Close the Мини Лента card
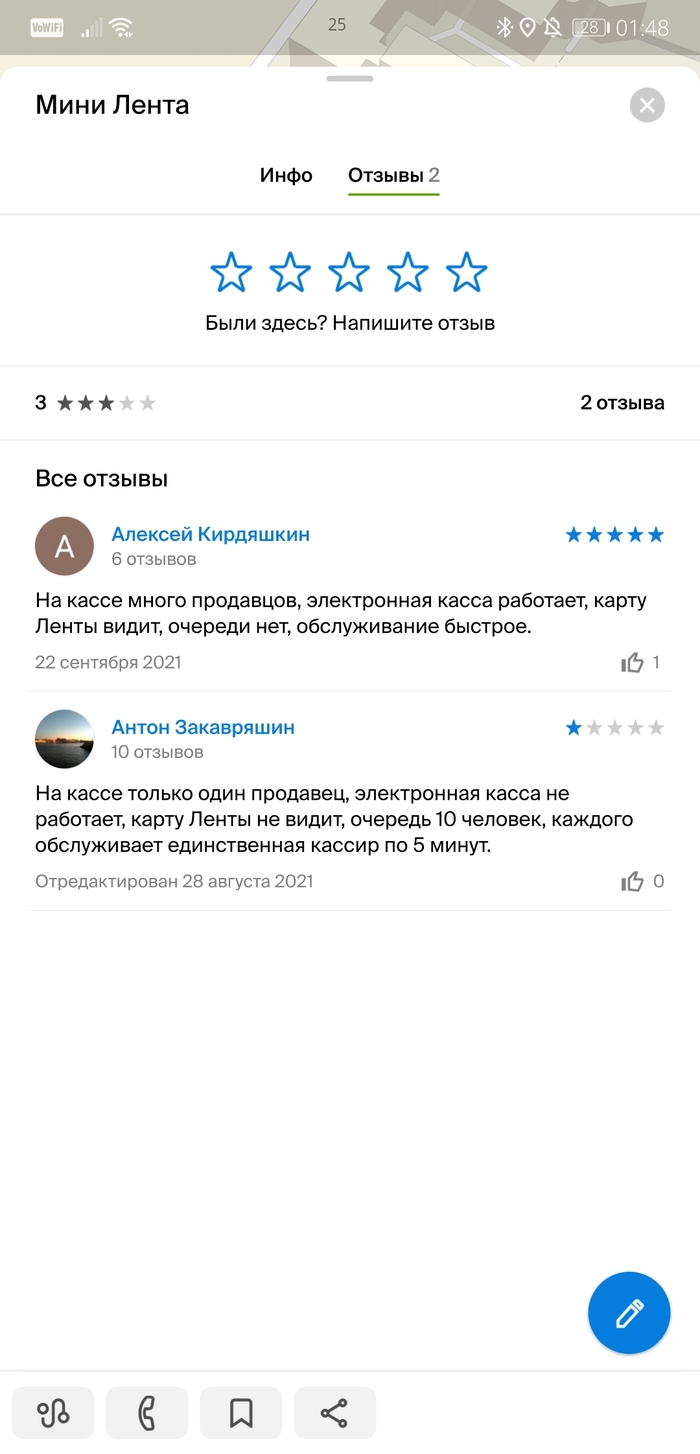This screenshot has width=700, height=1454. coord(647,105)
